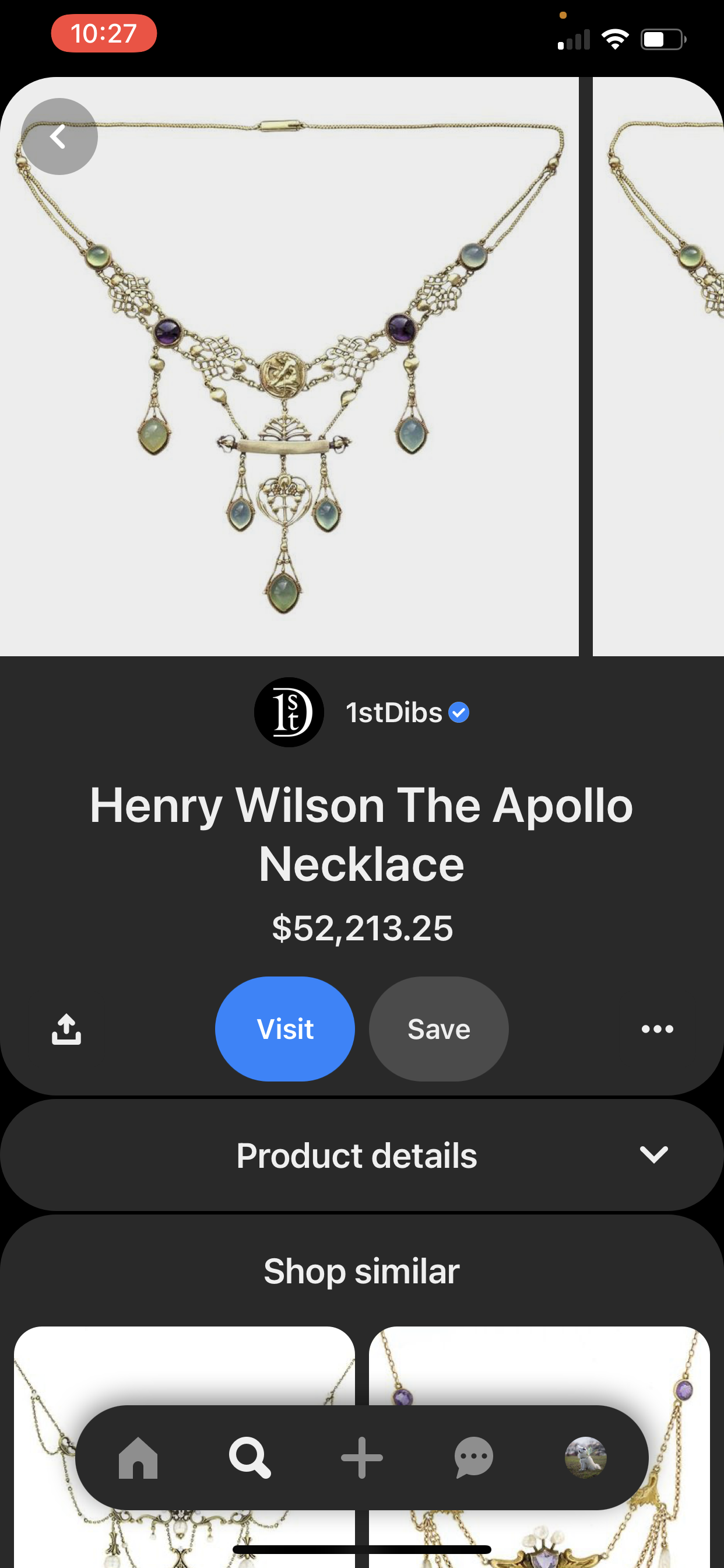
Task: Open the three-dot more options menu
Action: [x=657, y=1028]
